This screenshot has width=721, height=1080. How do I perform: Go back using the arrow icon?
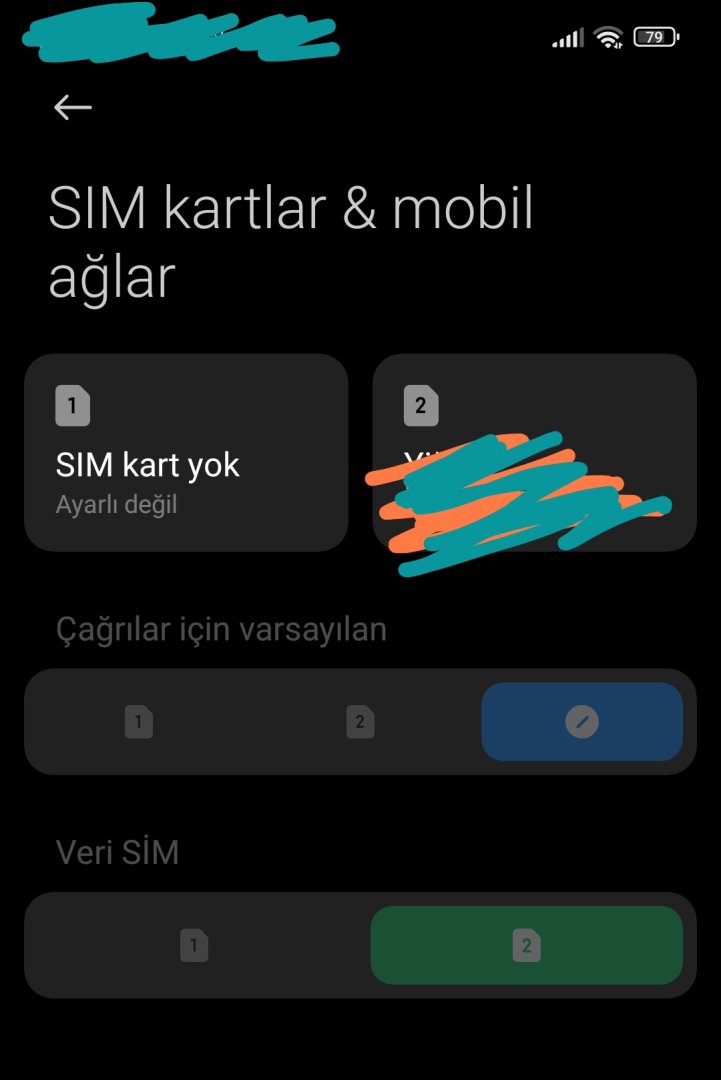(x=72, y=107)
